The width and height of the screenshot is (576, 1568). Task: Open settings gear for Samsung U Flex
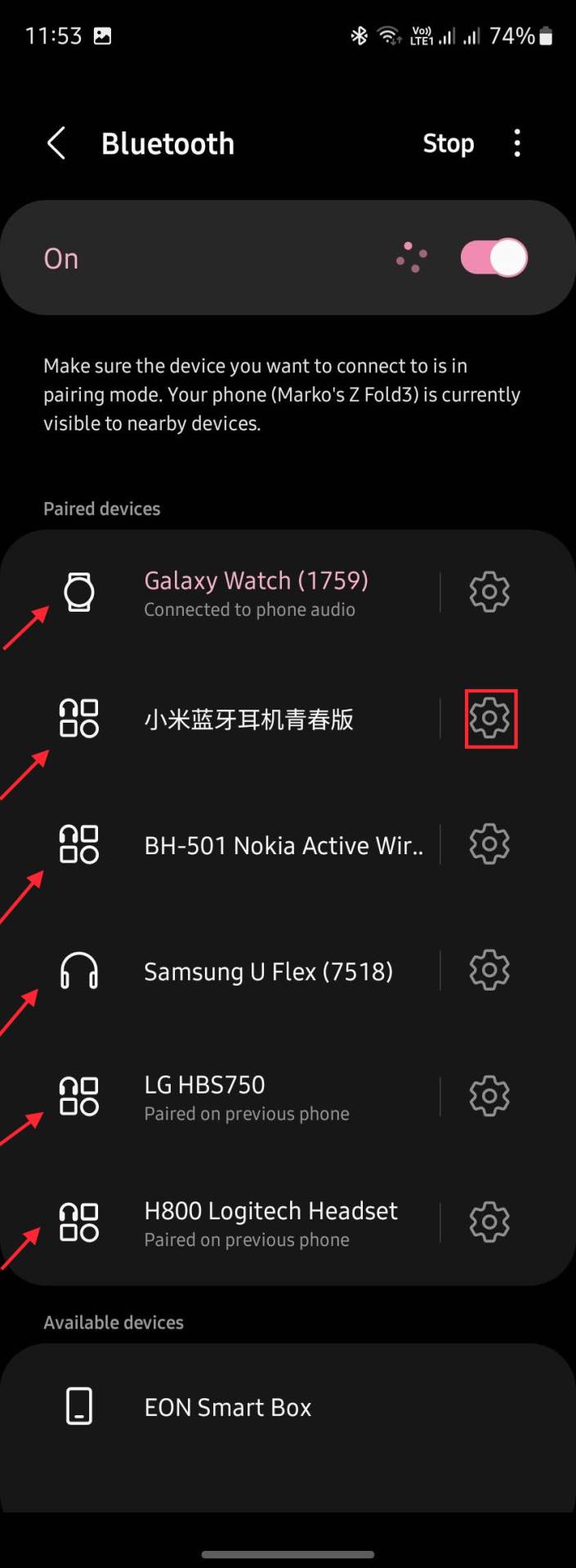tap(489, 970)
